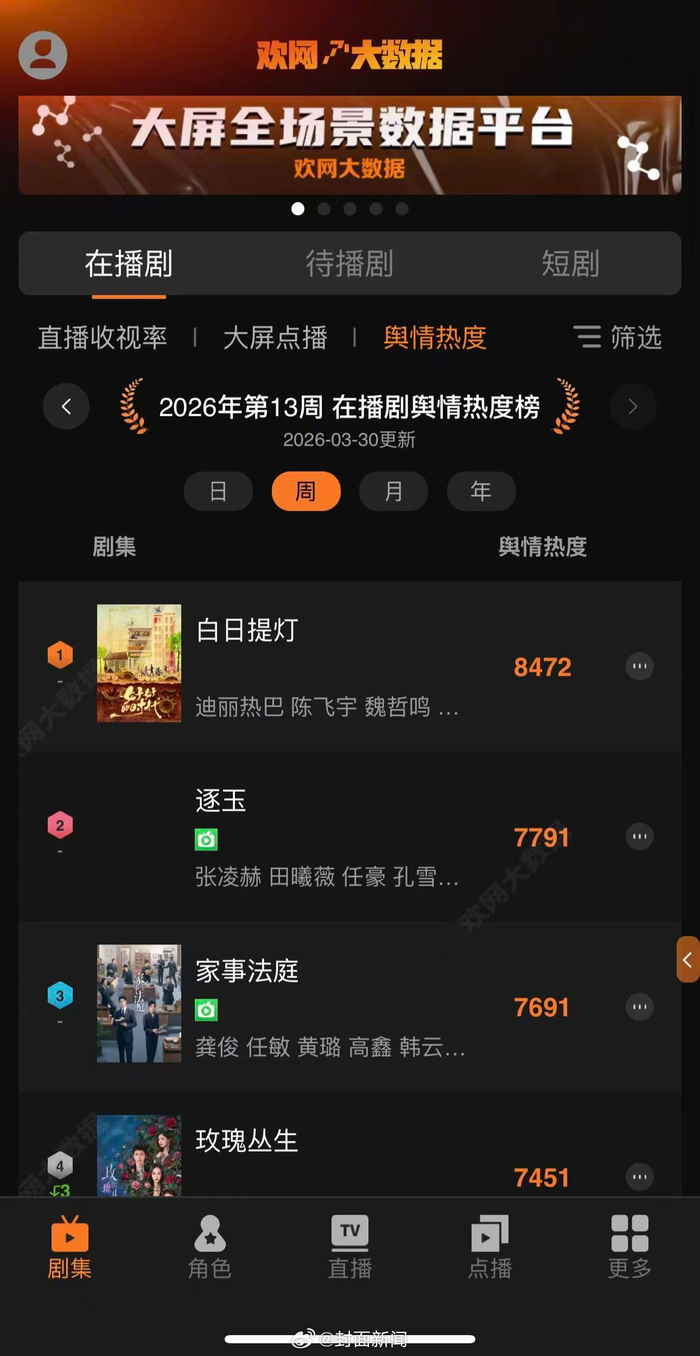700x1356 pixels.
Task: Switch to the 点播 bottom tab
Action: (490, 1247)
